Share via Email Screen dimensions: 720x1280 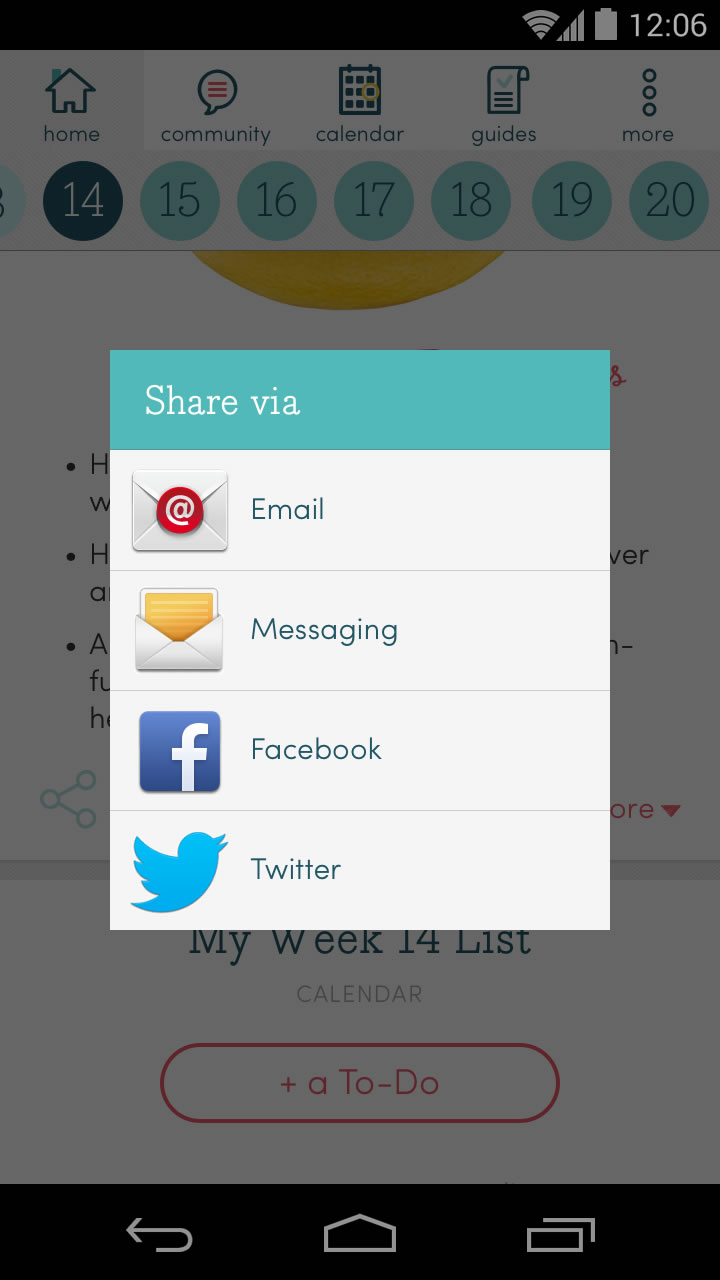(x=359, y=510)
